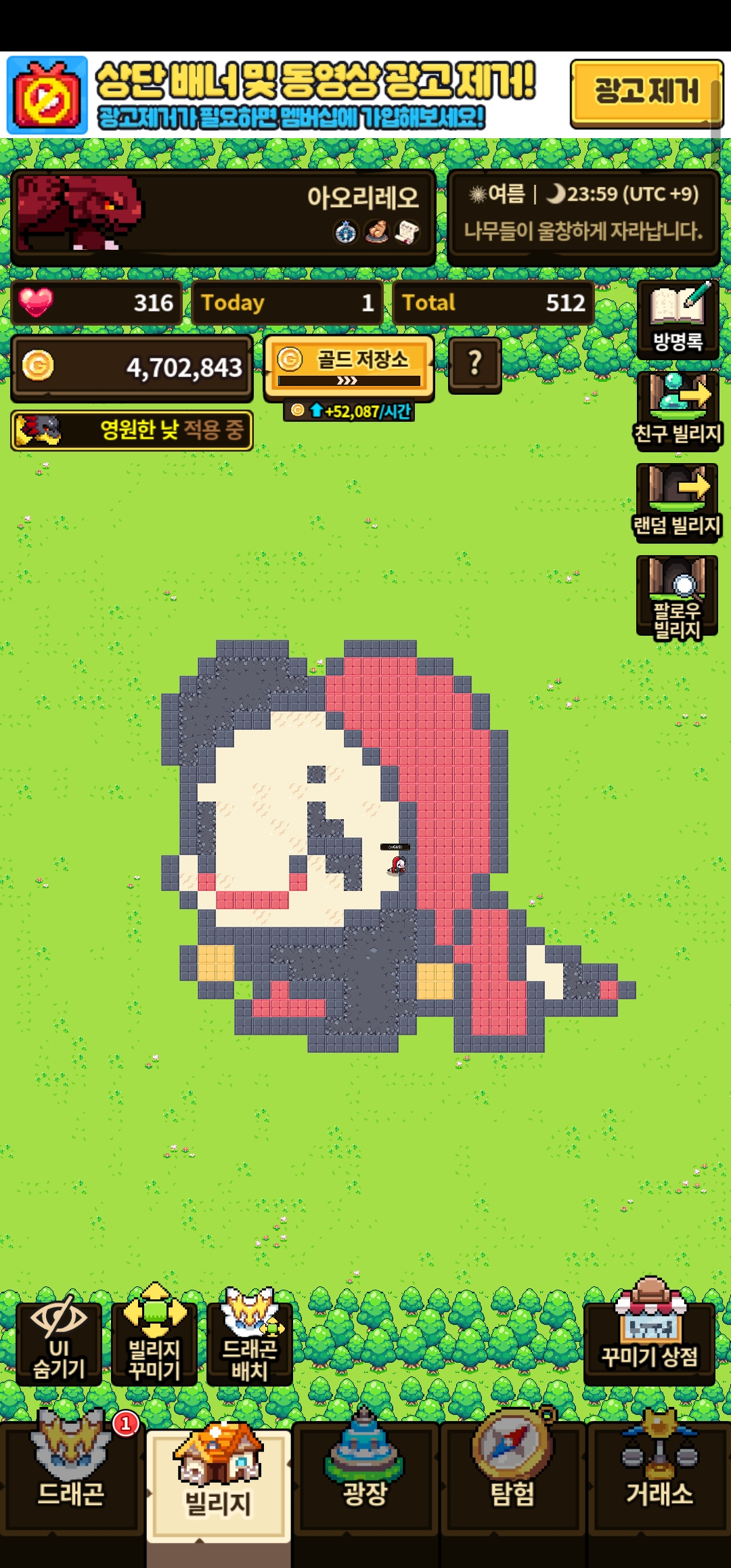Tap the 영원한 낮 적용 중 status
731x1568 pixels.
pos(132,430)
